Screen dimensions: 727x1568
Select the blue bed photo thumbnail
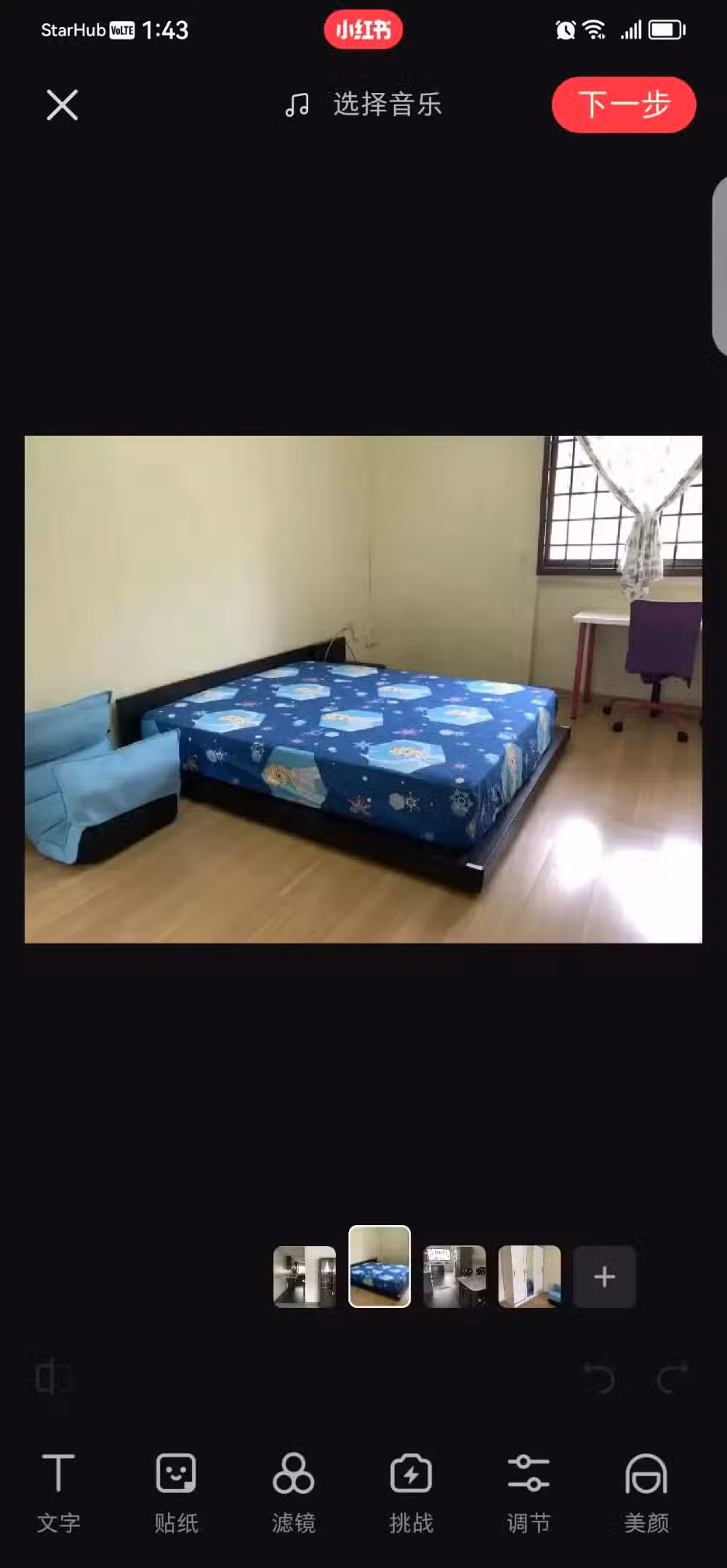click(x=379, y=1266)
